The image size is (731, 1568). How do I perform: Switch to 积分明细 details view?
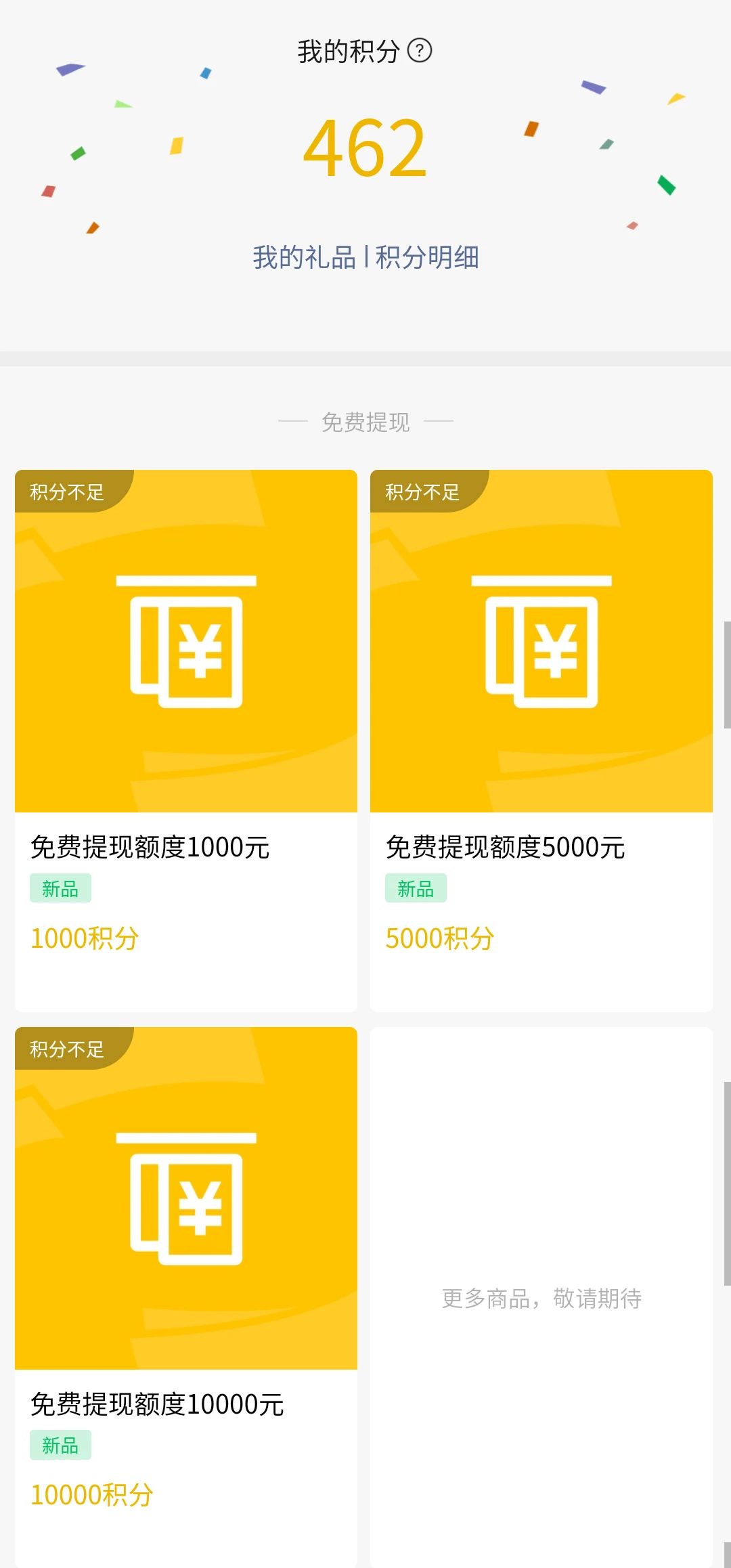428,257
